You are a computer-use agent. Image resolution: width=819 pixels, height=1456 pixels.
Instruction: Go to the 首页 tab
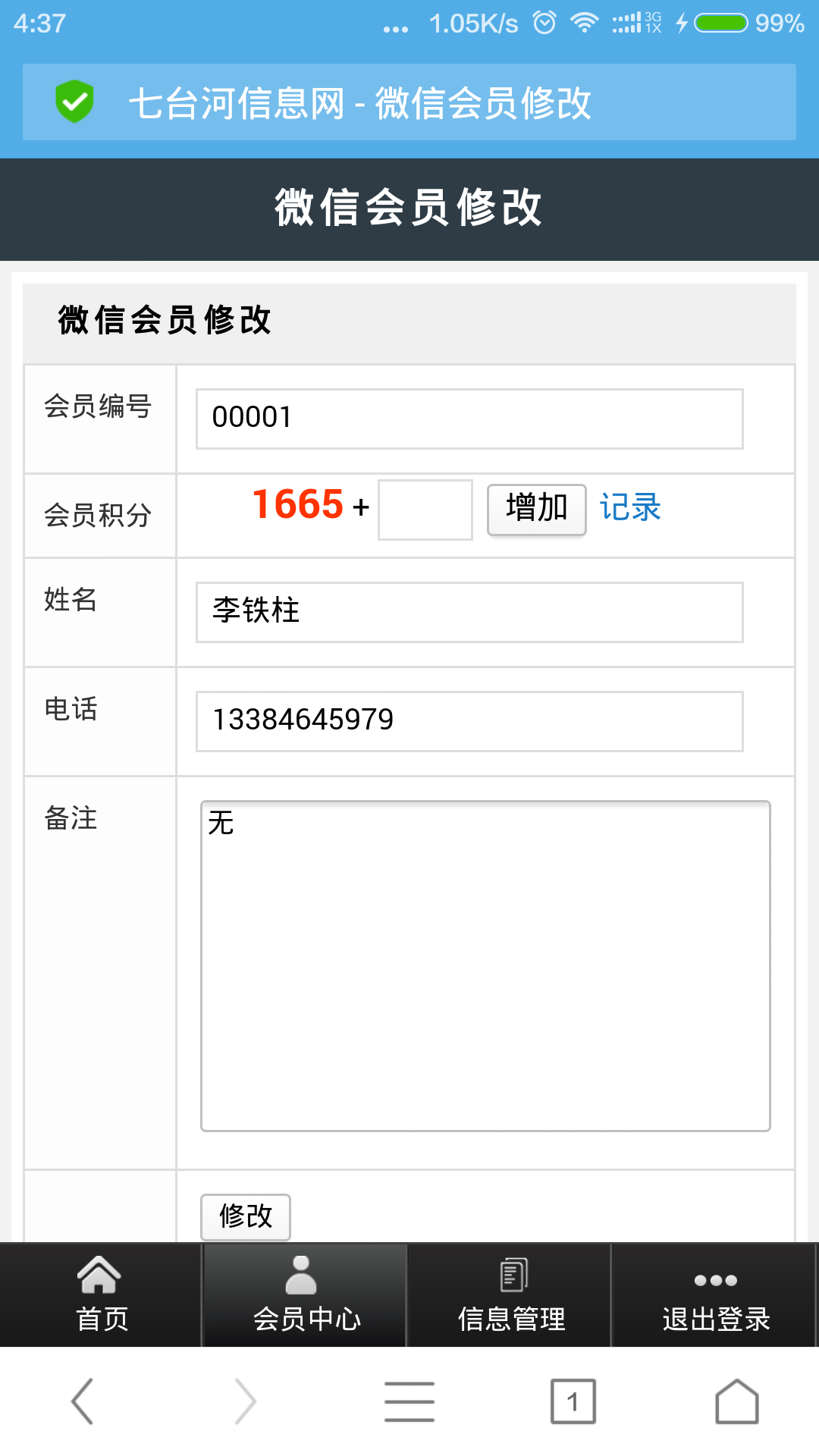click(101, 1295)
